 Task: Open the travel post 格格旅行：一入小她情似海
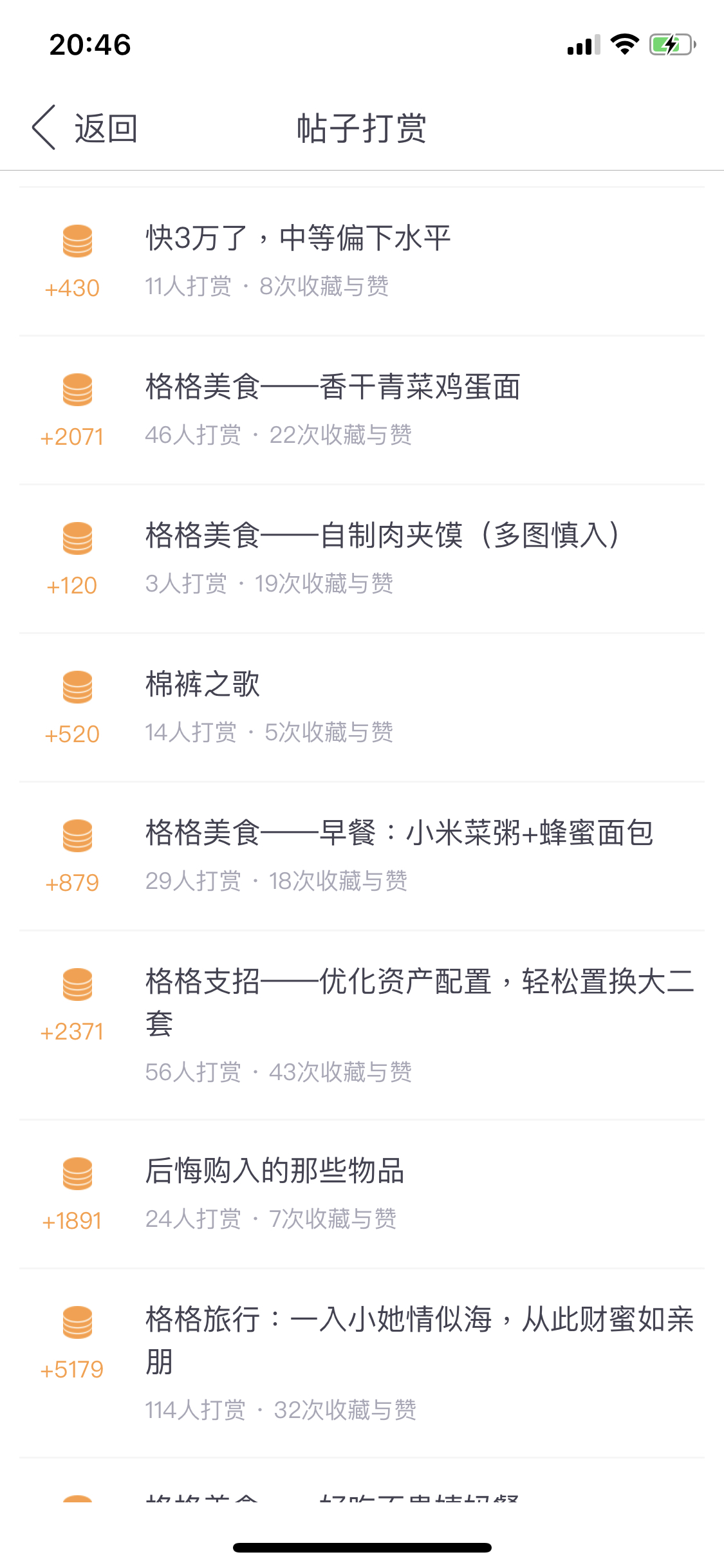(x=362, y=1363)
